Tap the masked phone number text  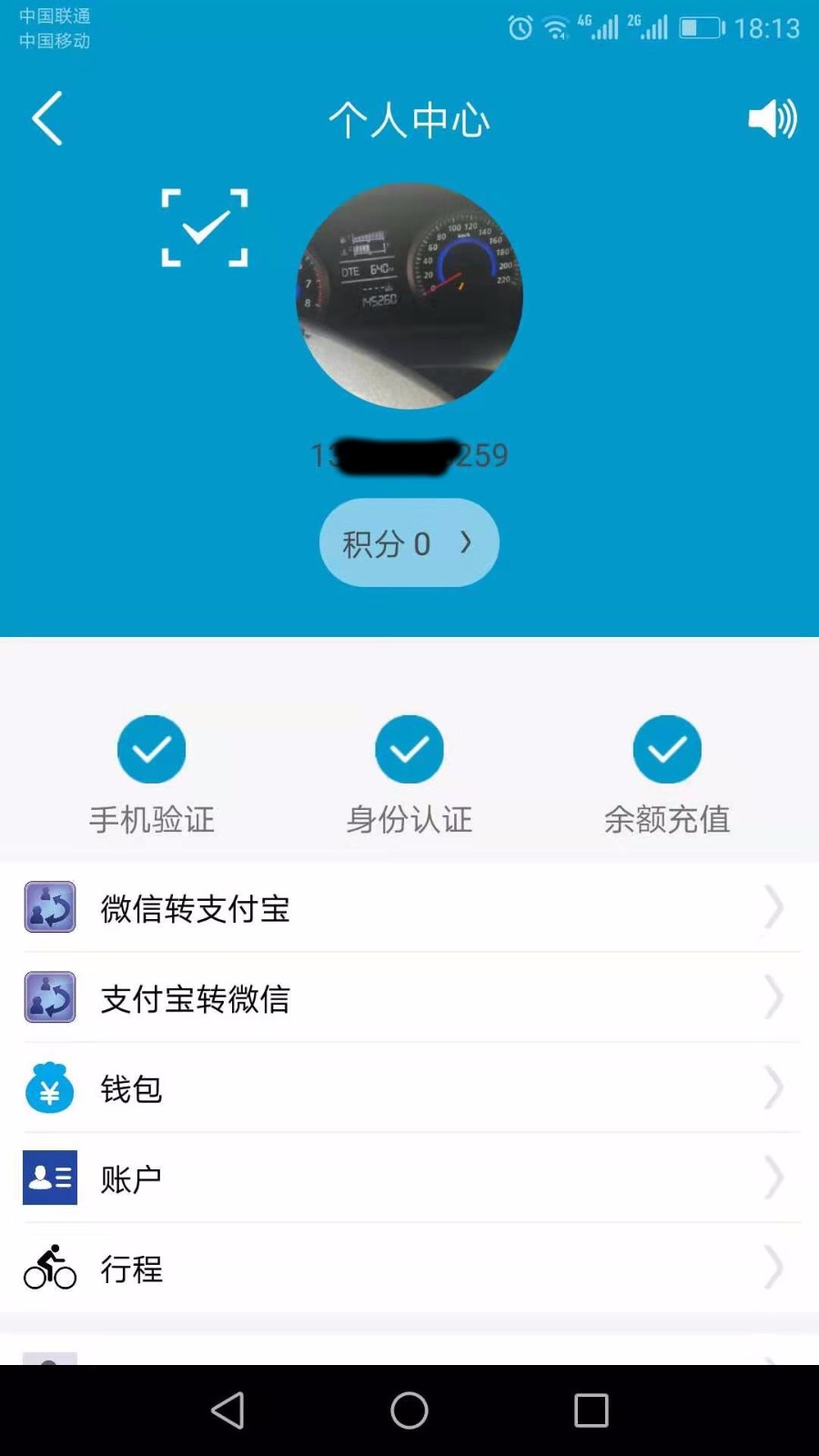pos(409,455)
